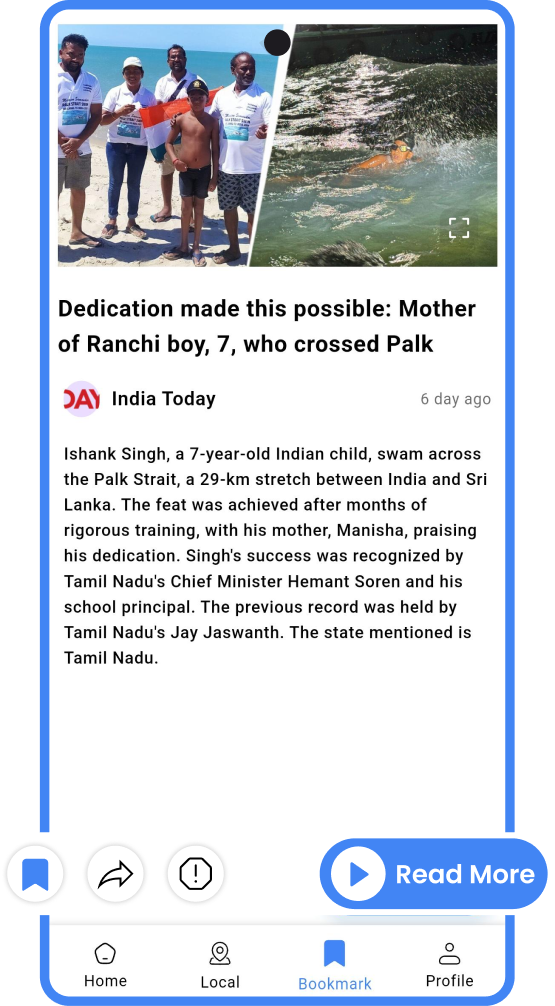555x1006 pixels.
Task: Switch to the Local tab
Action: [x=220, y=966]
